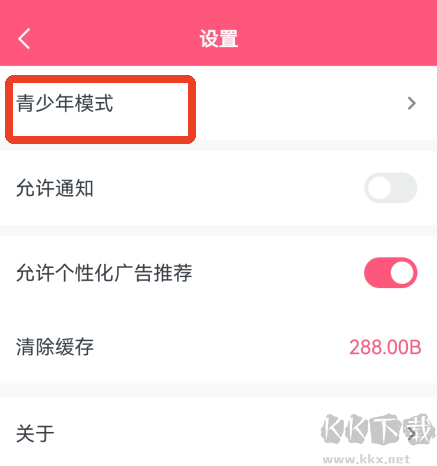Turn off 允许个性化广告推荐 toggle
The width and height of the screenshot is (437, 466).
pos(390,273)
